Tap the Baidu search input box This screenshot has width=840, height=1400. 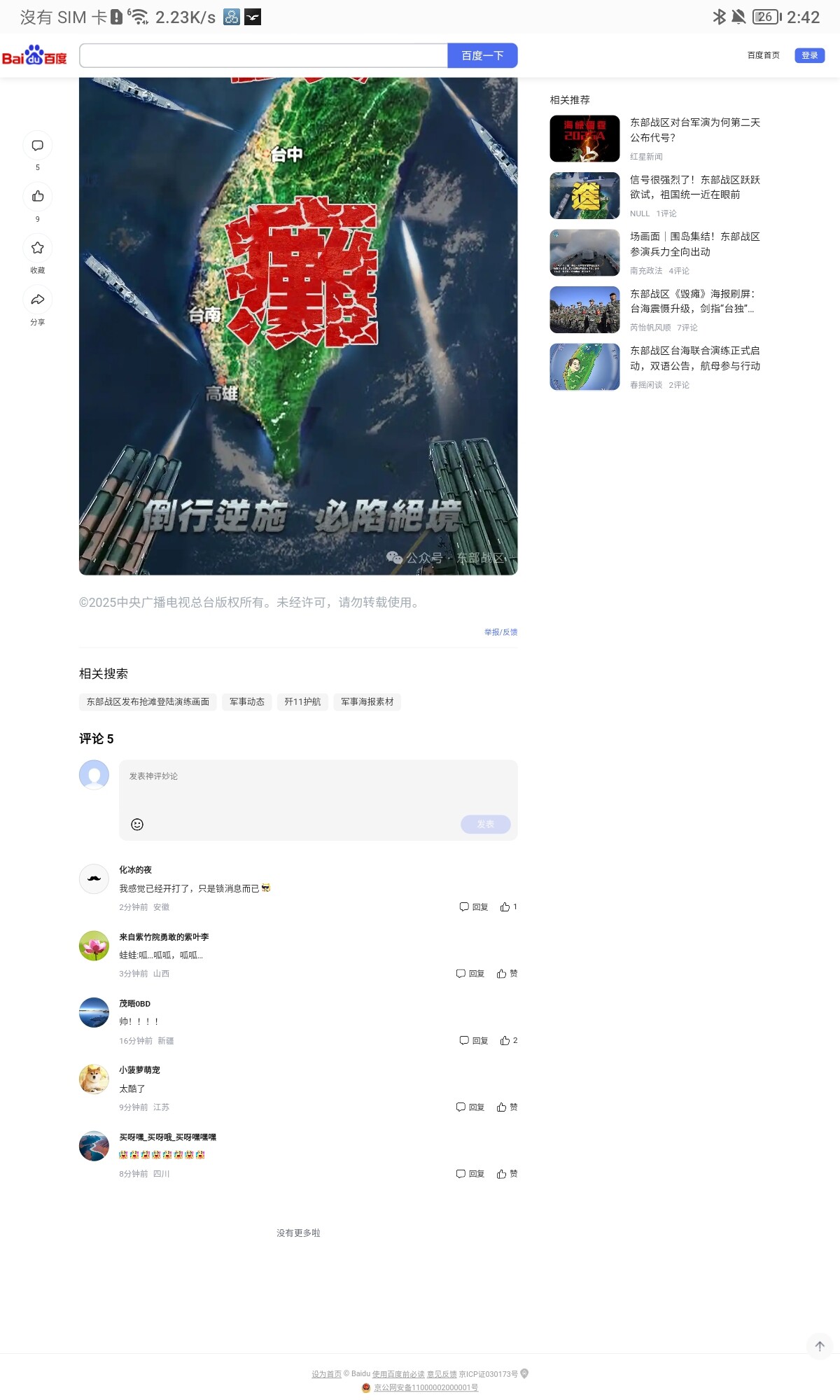263,55
